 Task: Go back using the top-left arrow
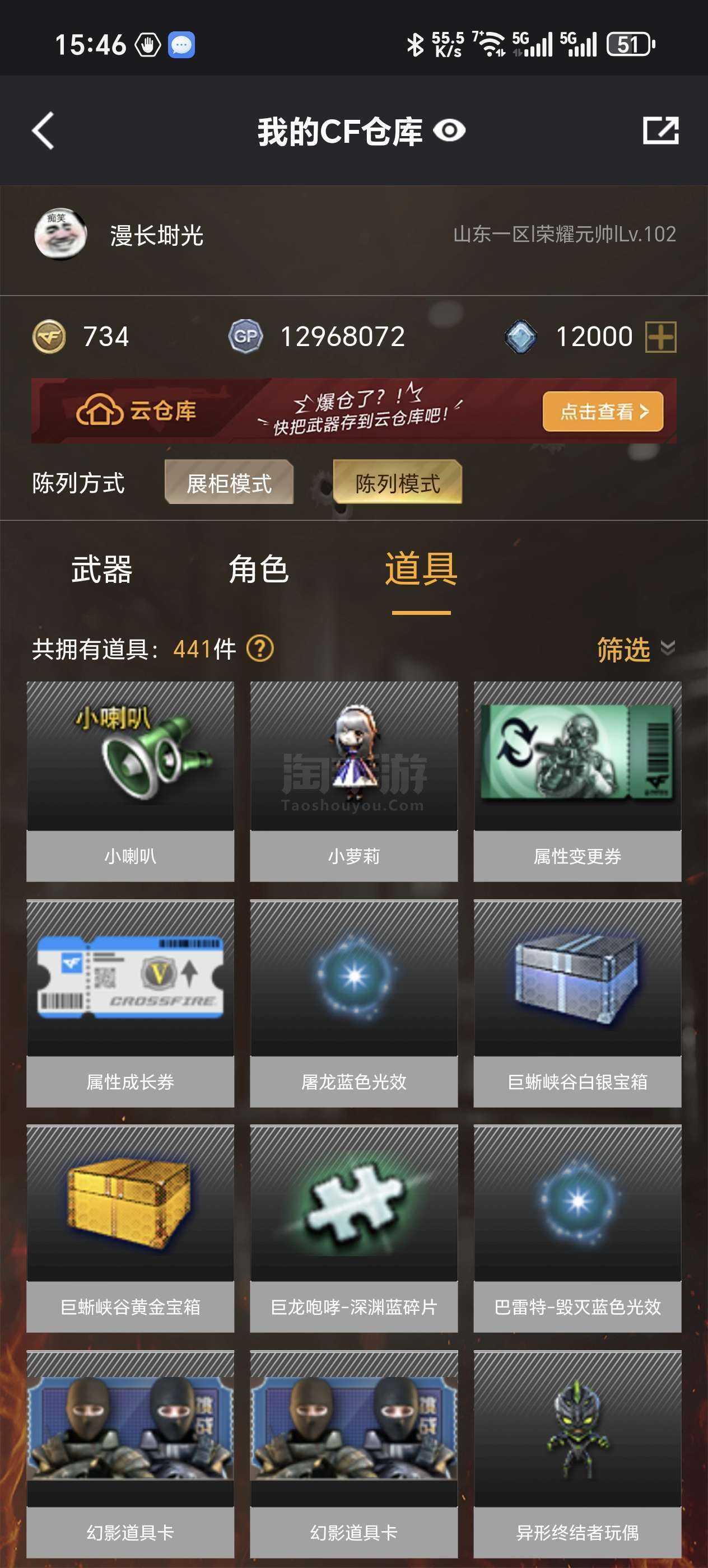(x=43, y=130)
